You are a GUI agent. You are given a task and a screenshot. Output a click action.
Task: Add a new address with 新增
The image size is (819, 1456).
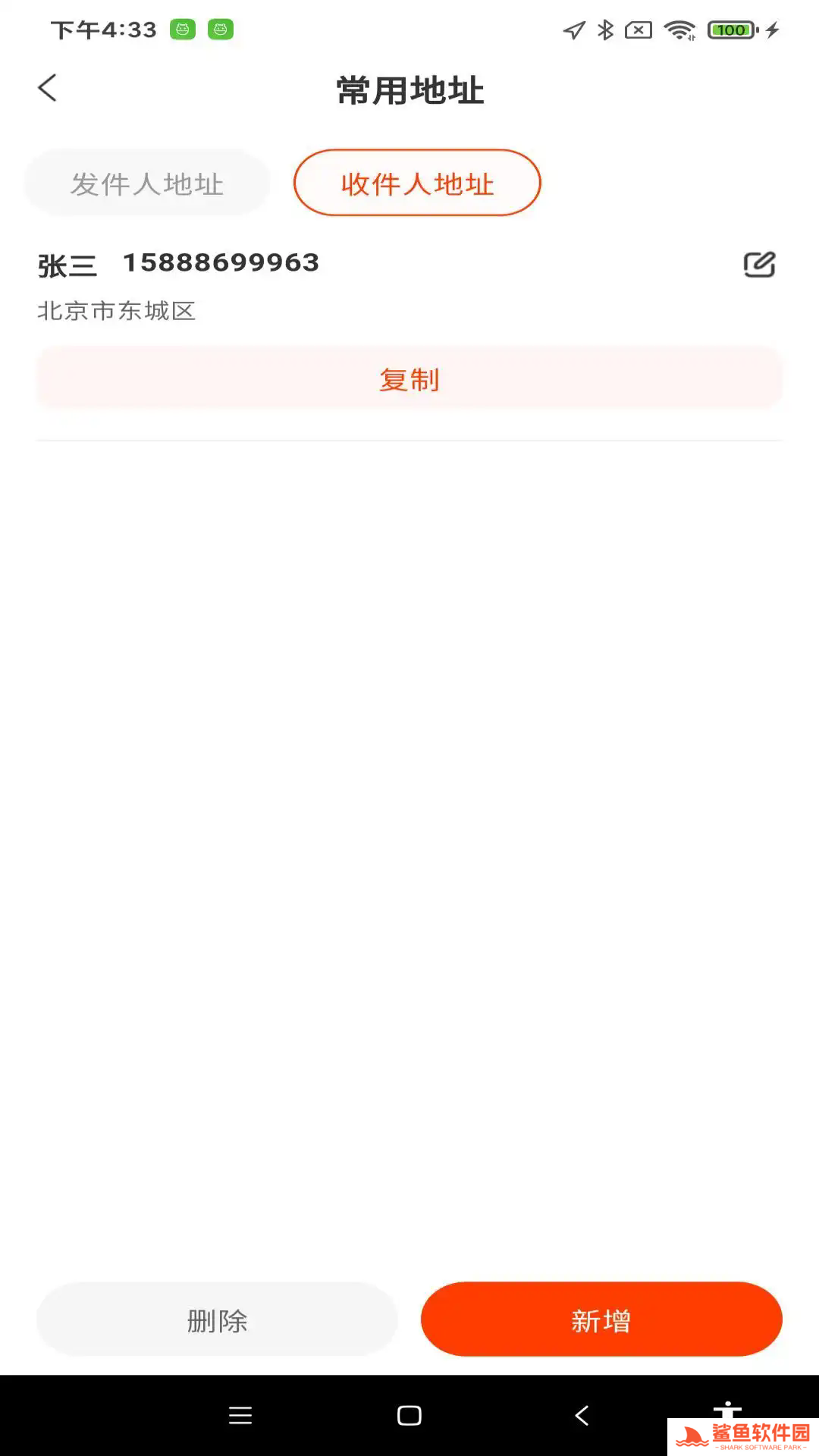601,1320
